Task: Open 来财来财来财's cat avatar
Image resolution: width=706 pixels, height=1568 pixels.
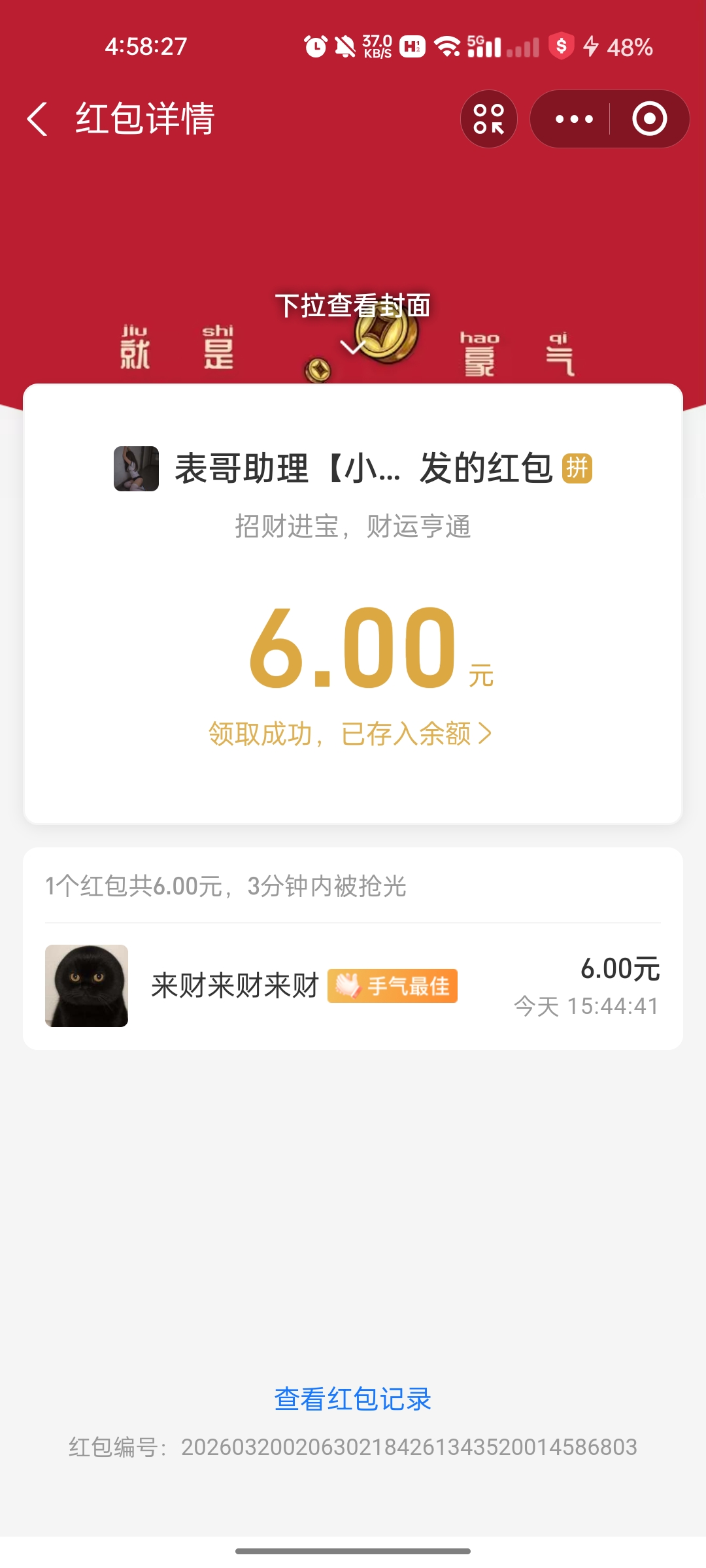Action: pos(86,985)
